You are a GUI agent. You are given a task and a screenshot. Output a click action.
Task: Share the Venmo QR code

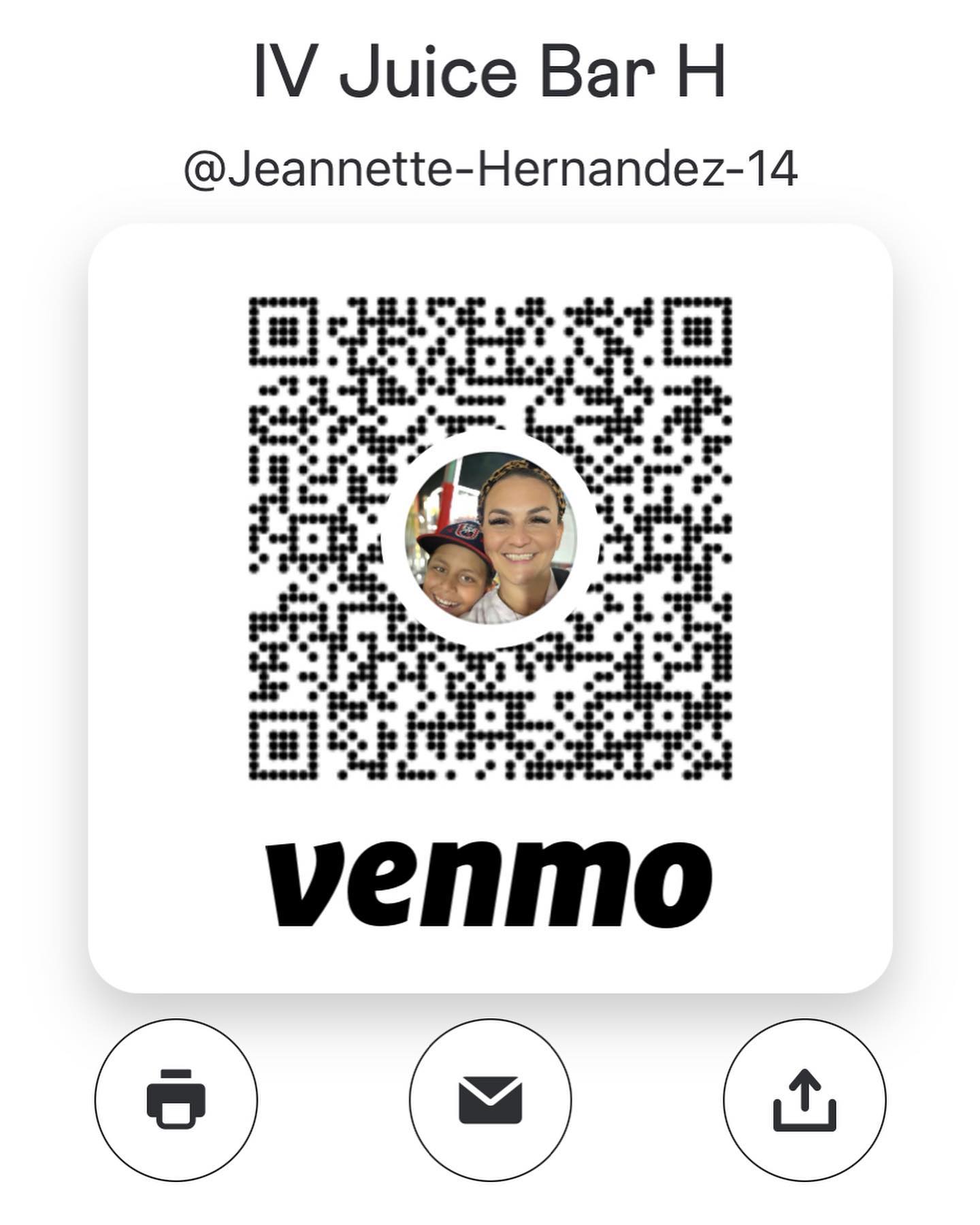coord(804,1100)
